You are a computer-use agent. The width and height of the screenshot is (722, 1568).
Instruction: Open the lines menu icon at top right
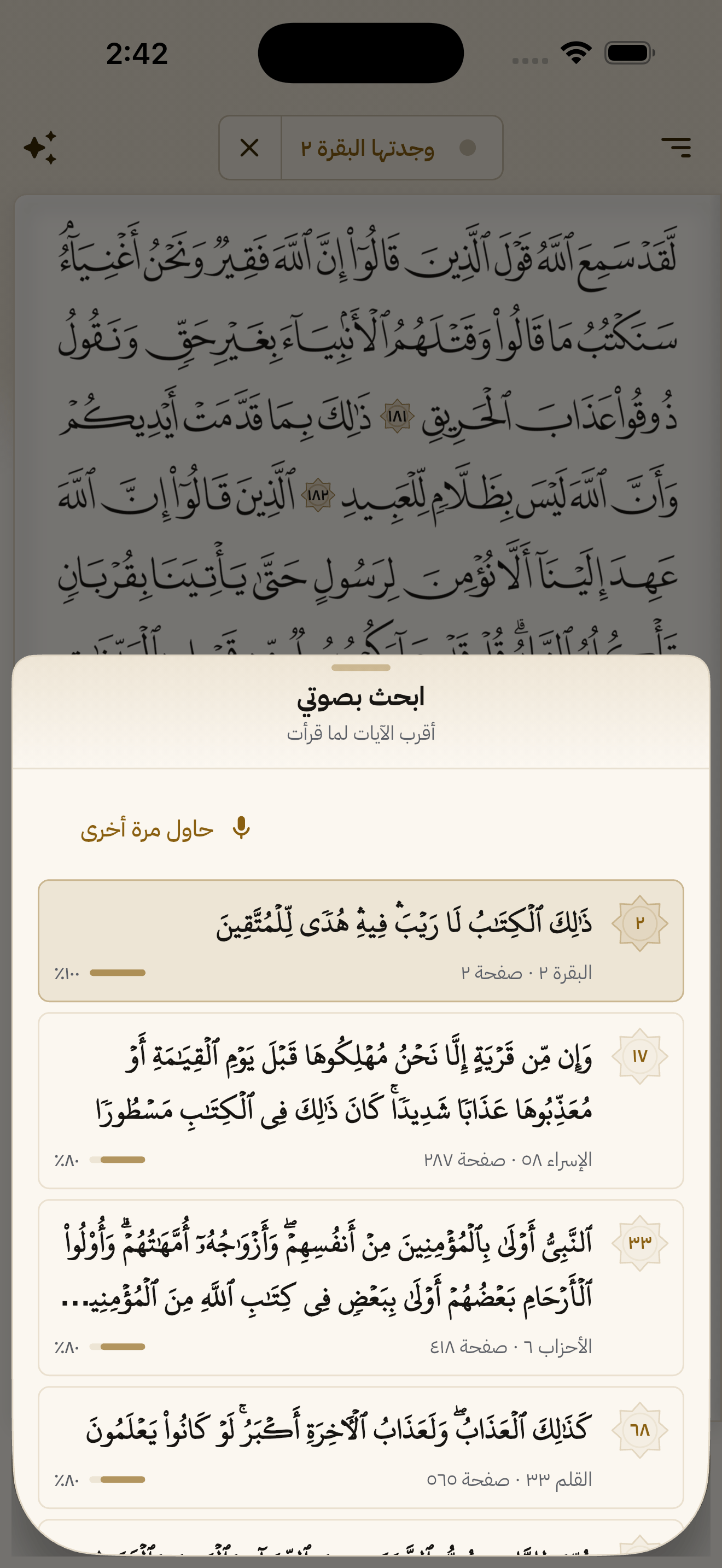point(676,147)
